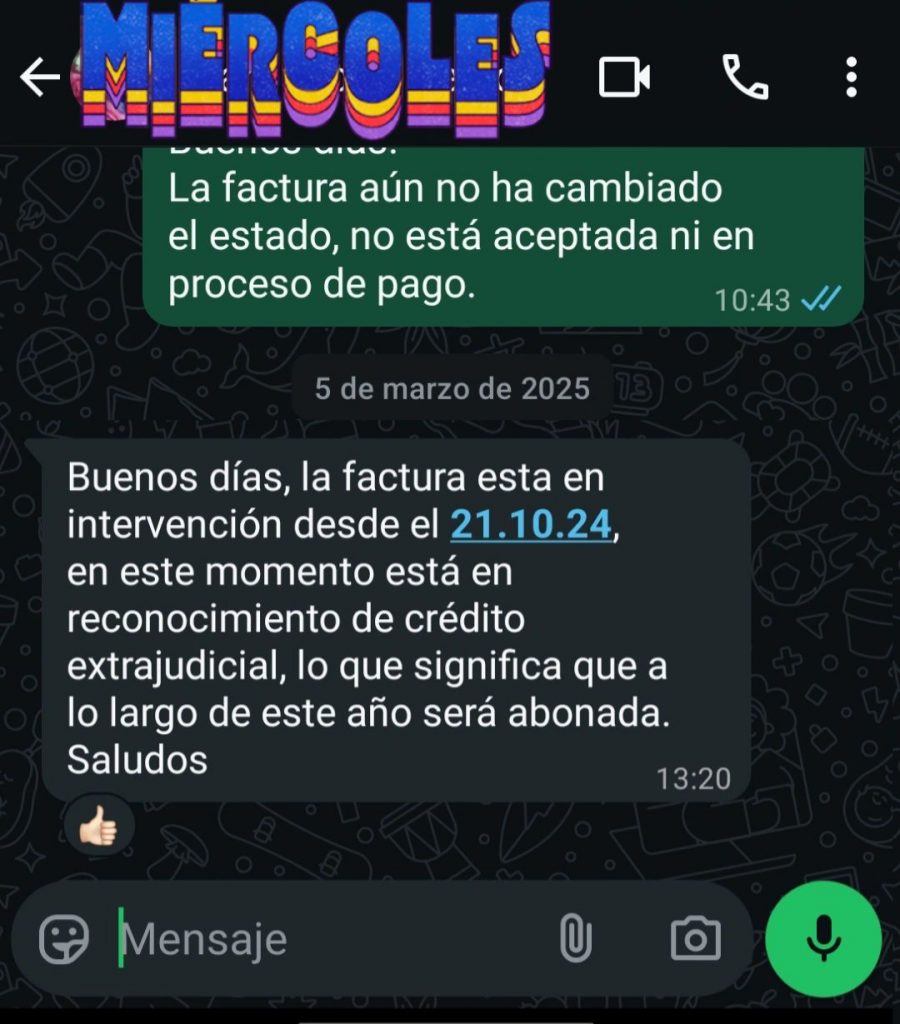Go back to the chat list
Screen dimensions: 900x1024
40,78
